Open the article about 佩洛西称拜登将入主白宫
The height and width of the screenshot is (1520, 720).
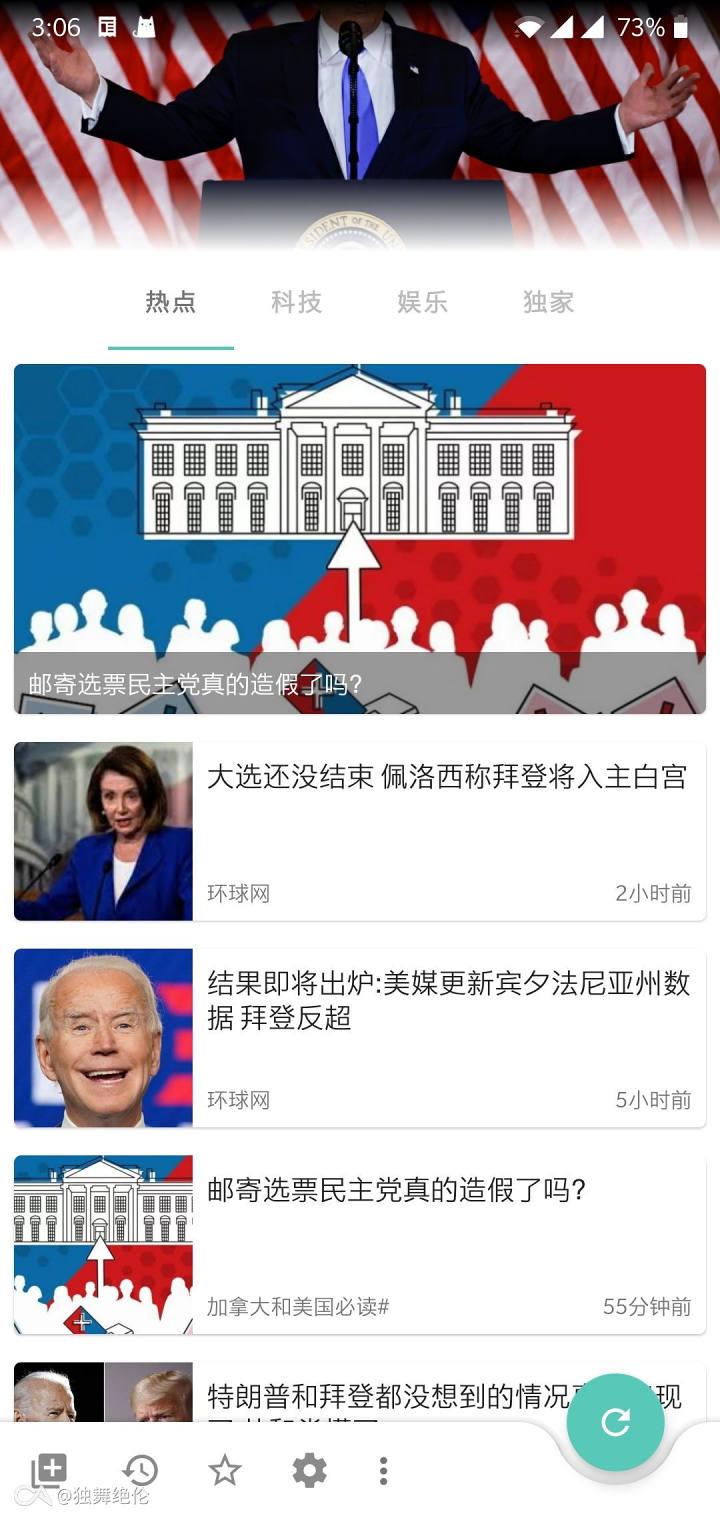(x=446, y=830)
